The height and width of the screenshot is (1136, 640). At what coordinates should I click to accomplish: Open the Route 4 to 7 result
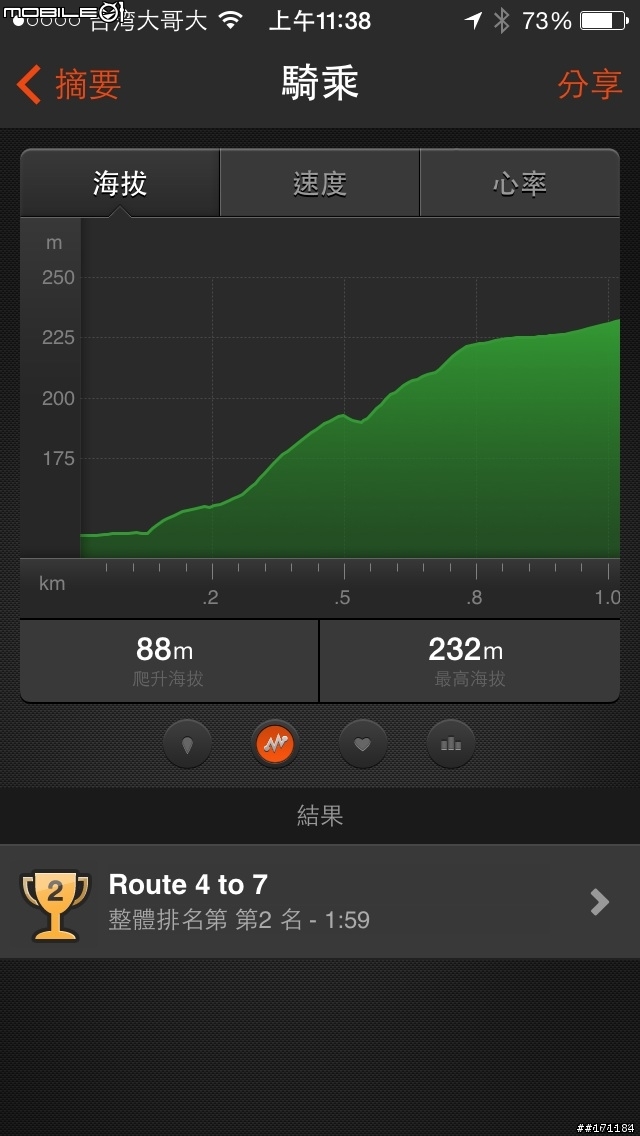[320, 901]
